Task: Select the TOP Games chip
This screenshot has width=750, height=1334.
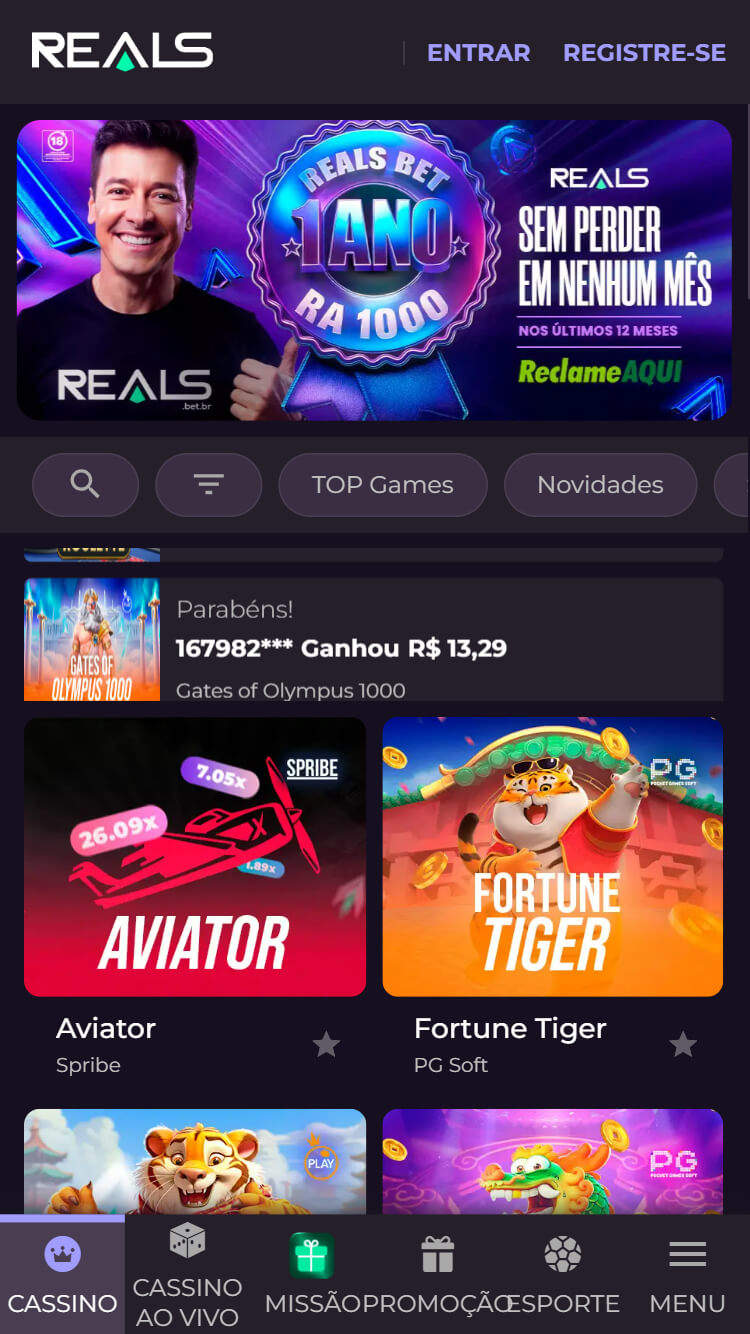Action: (x=382, y=485)
